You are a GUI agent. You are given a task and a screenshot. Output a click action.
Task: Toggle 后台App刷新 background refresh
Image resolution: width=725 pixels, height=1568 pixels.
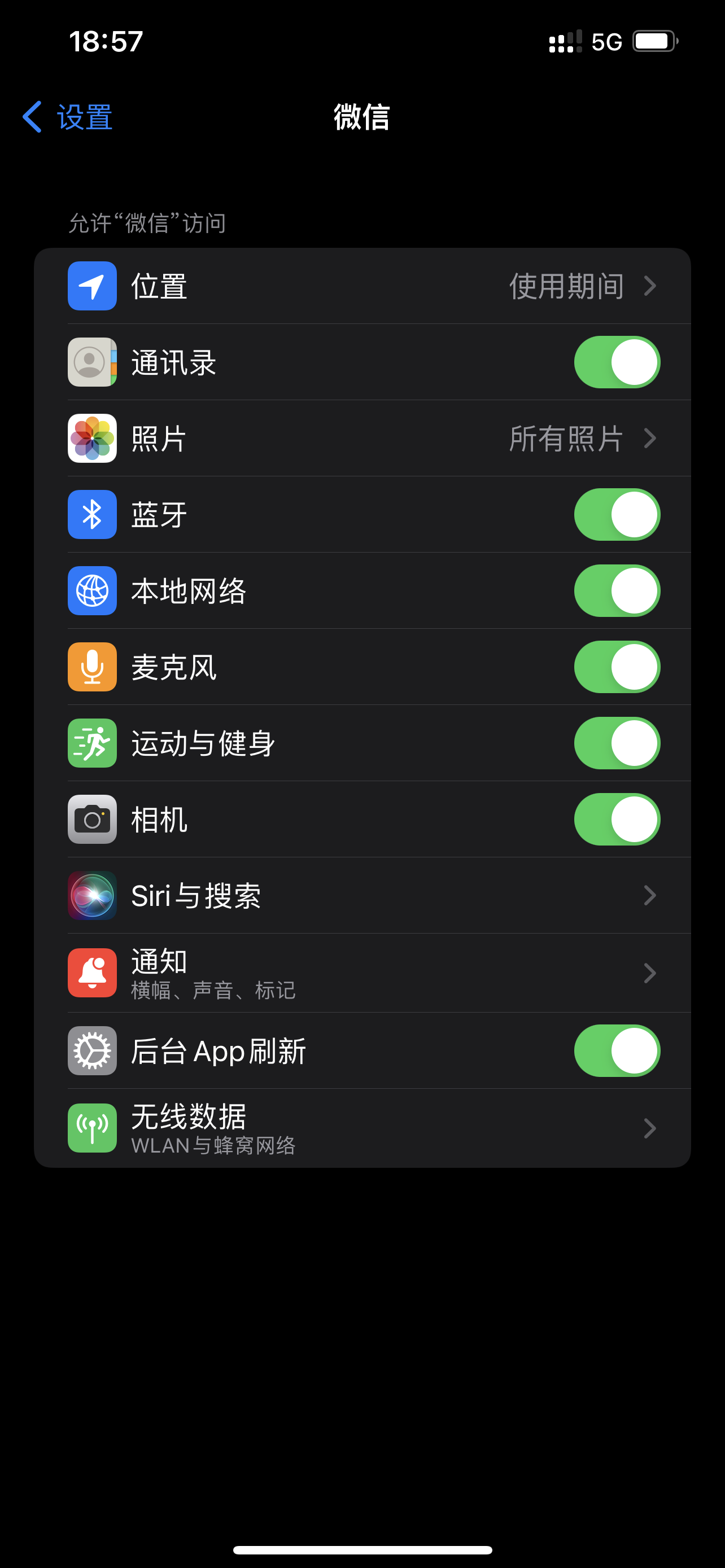(616, 1050)
